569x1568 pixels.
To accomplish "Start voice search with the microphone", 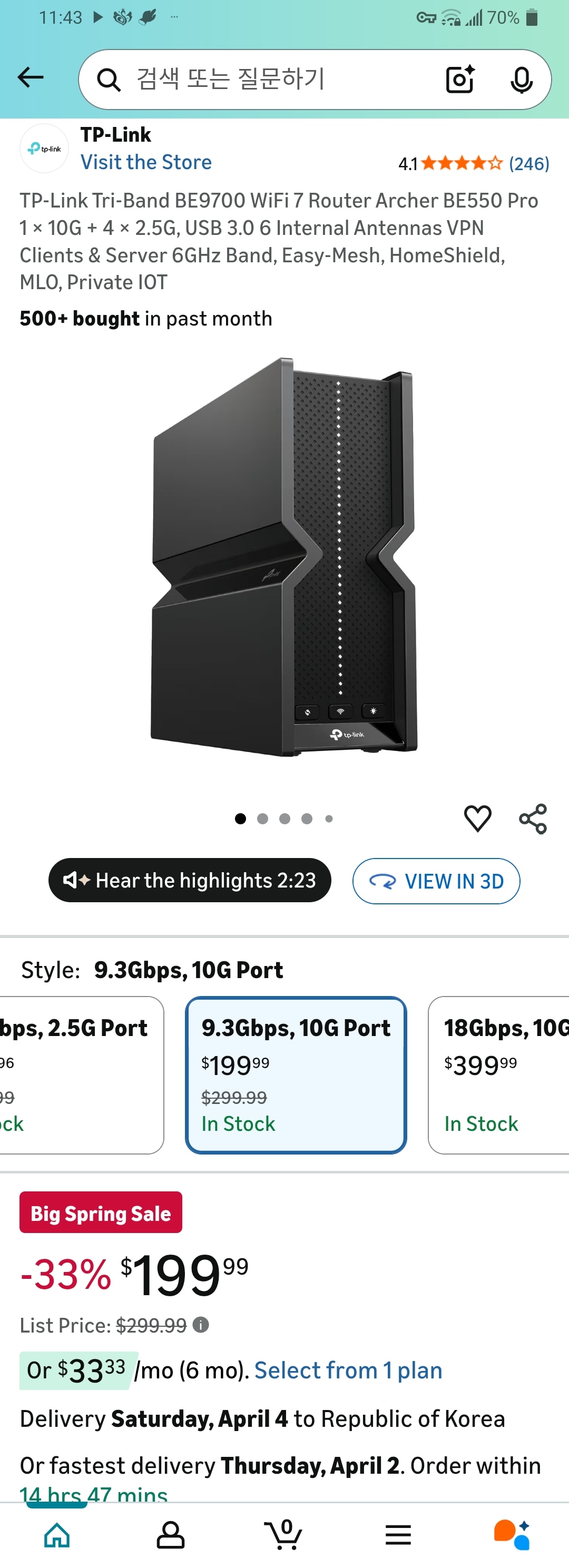I will click(521, 79).
